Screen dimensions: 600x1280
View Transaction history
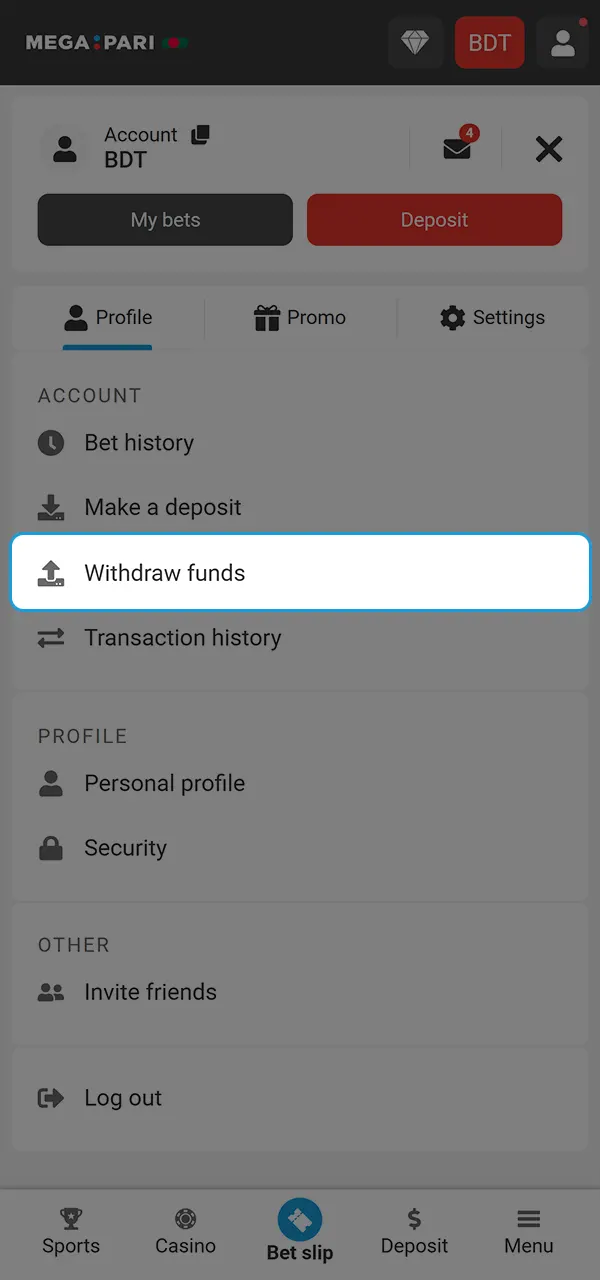click(182, 638)
